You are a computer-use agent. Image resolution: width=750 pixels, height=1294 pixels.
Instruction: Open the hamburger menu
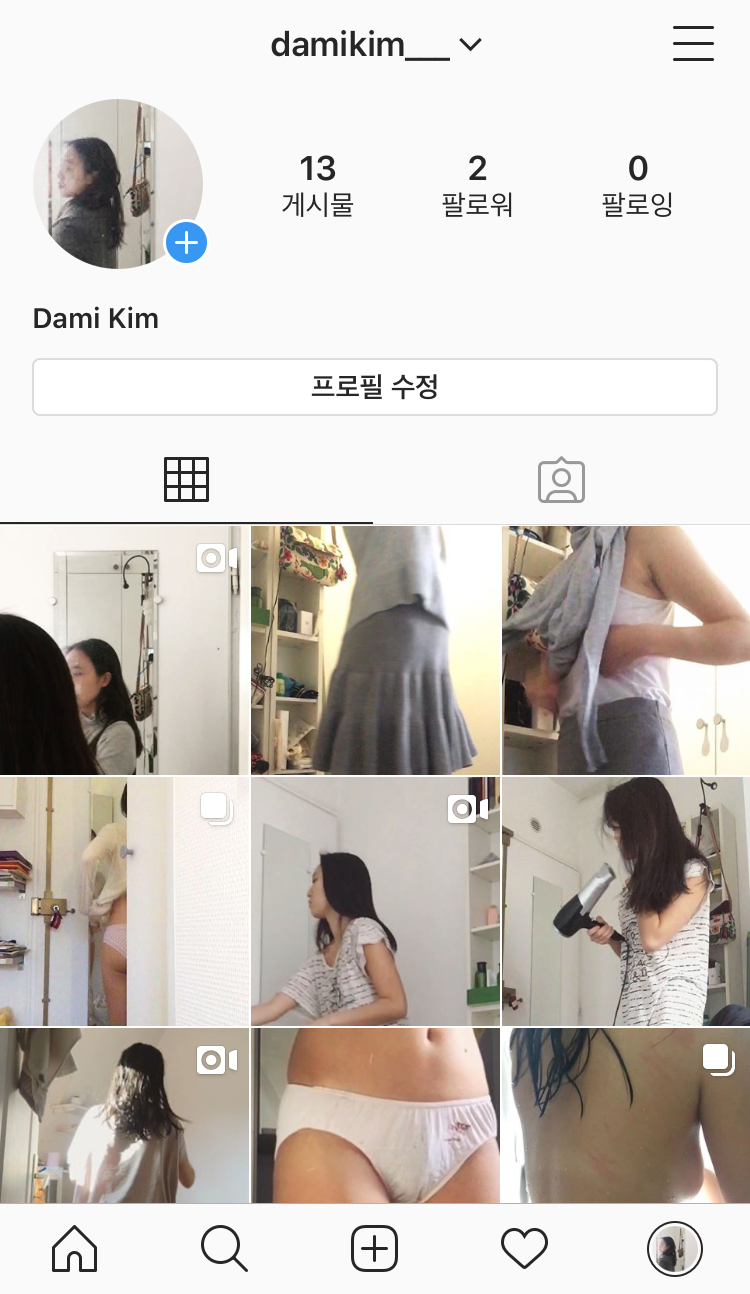(693, 44)
